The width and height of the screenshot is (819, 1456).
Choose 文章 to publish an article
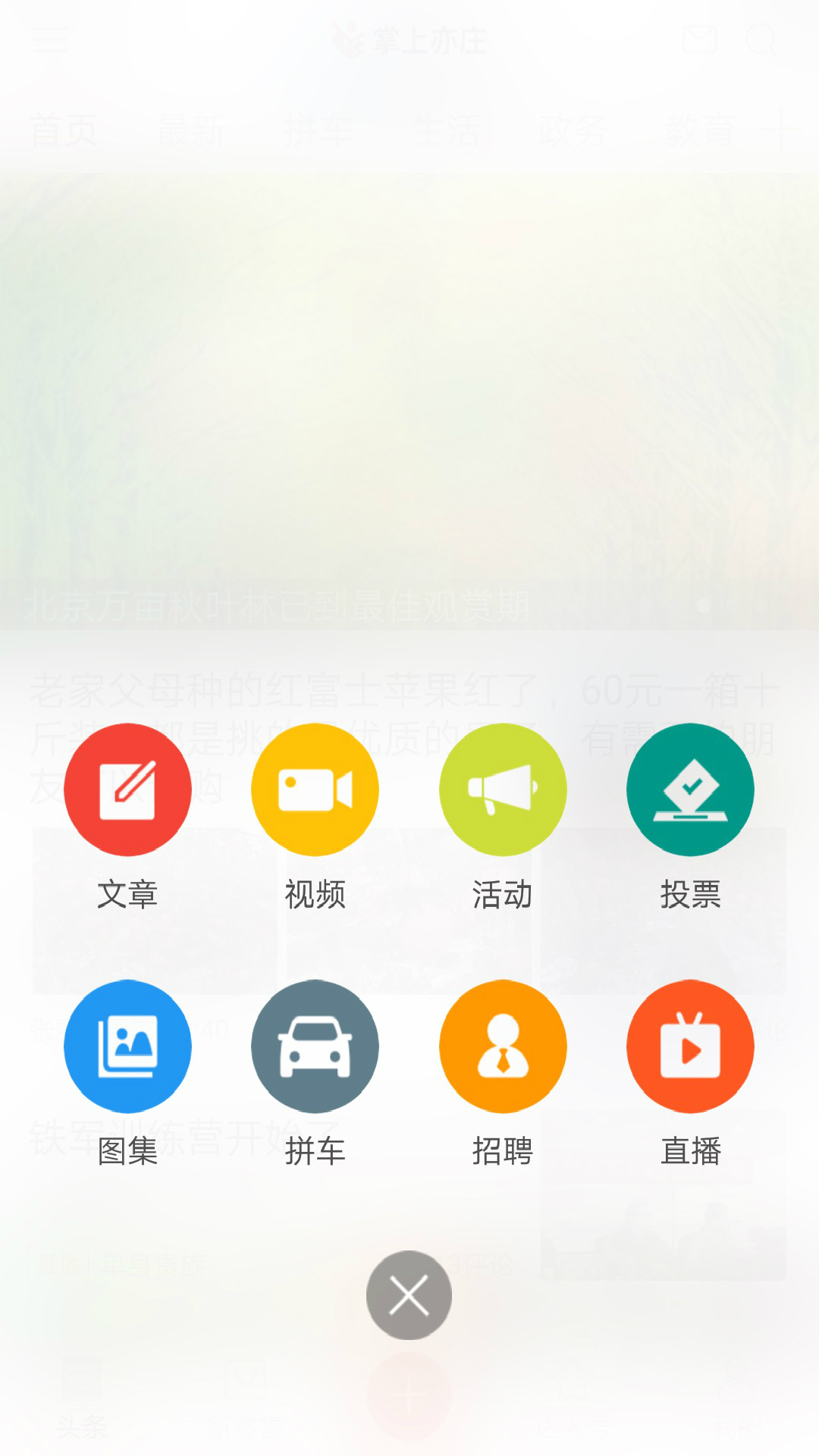coord(127,789)
